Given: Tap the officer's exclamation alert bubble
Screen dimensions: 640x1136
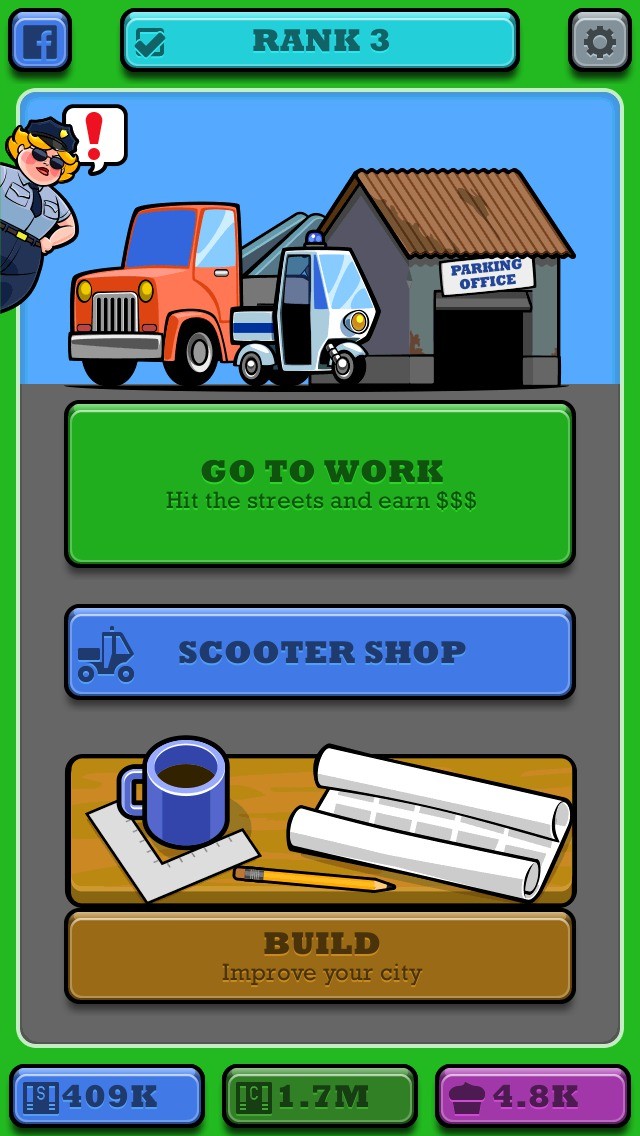Looking at the screenshot, I should click(96, 136).
